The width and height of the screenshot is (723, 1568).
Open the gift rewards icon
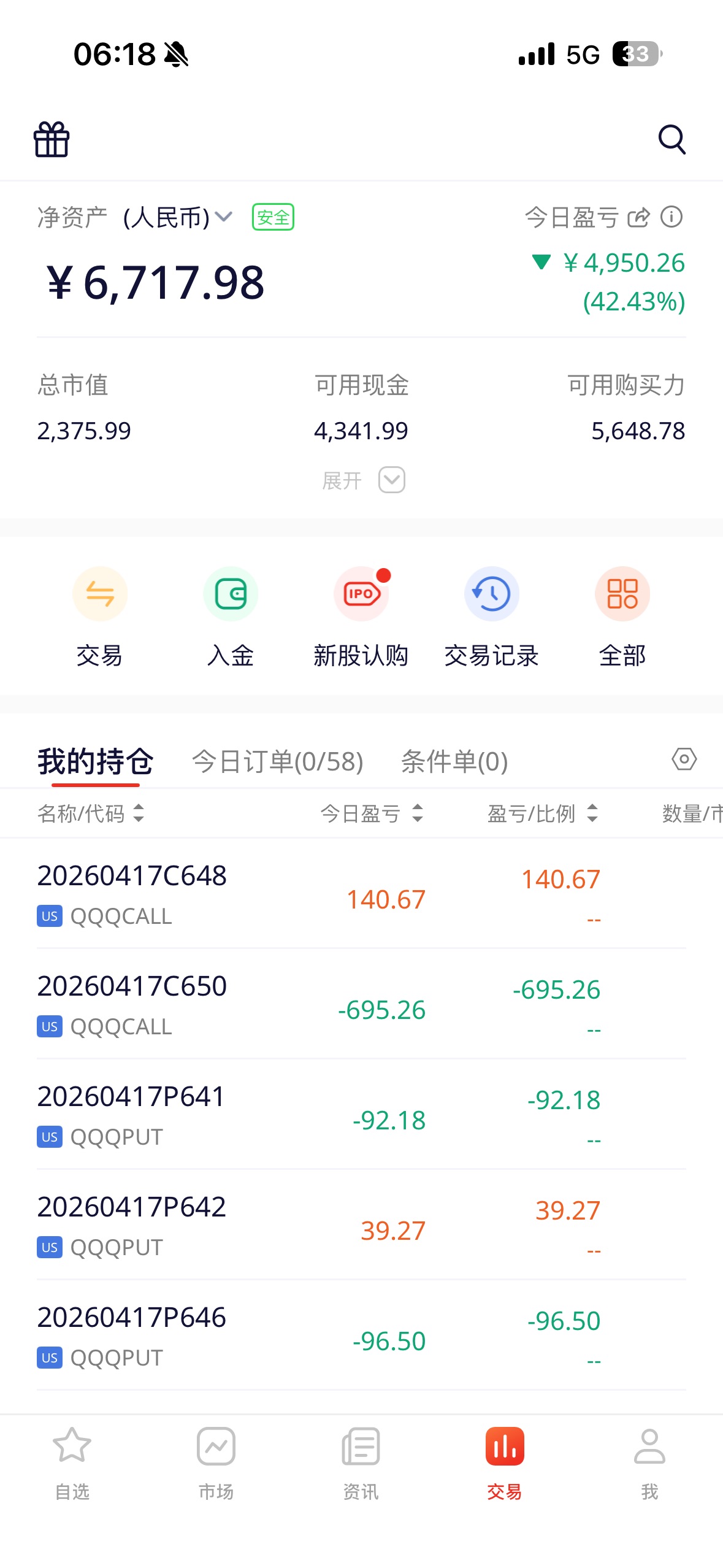coord(52,139)
